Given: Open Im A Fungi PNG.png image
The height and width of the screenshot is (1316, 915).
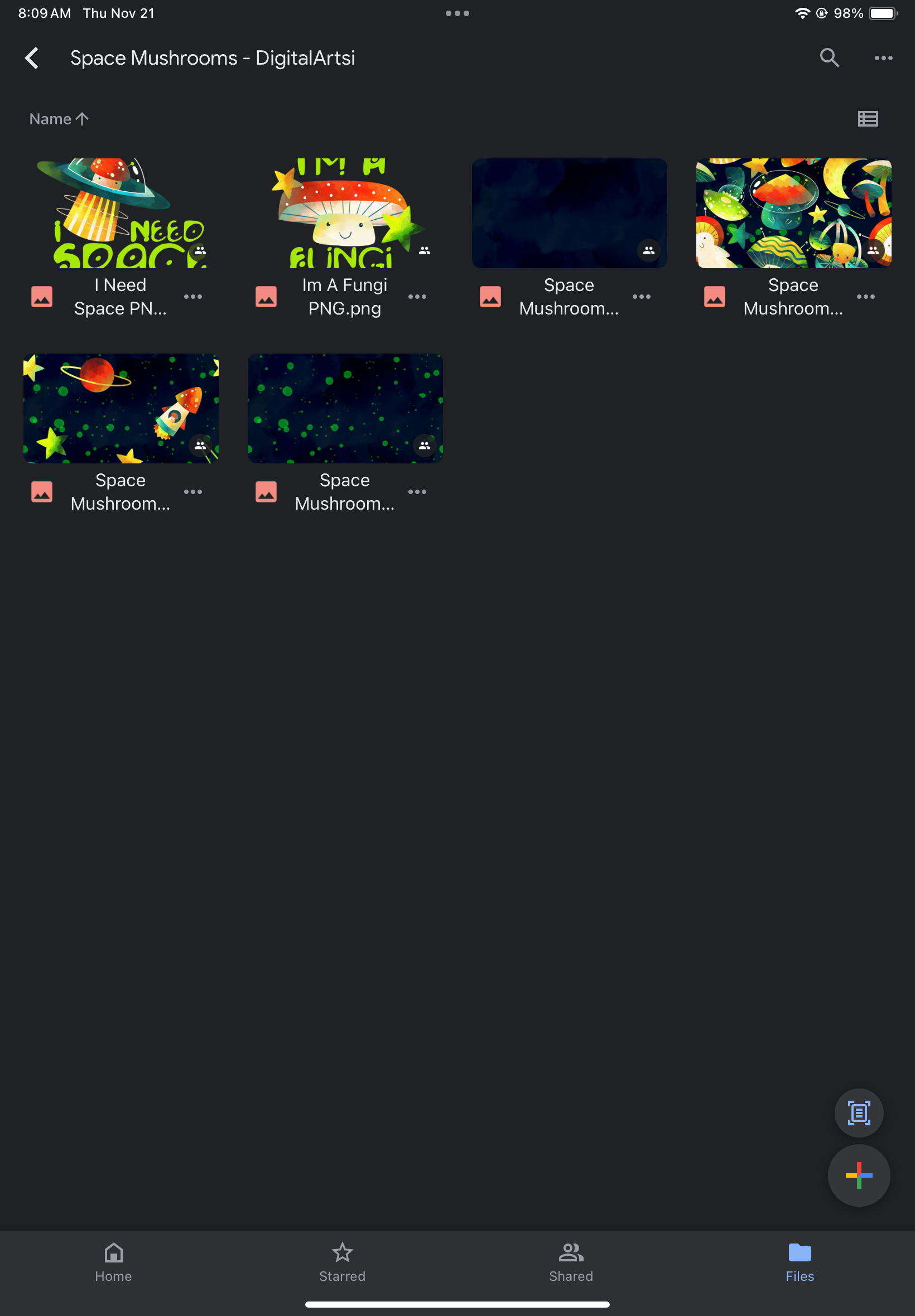Looking at the screenshot, I should 345,213.
